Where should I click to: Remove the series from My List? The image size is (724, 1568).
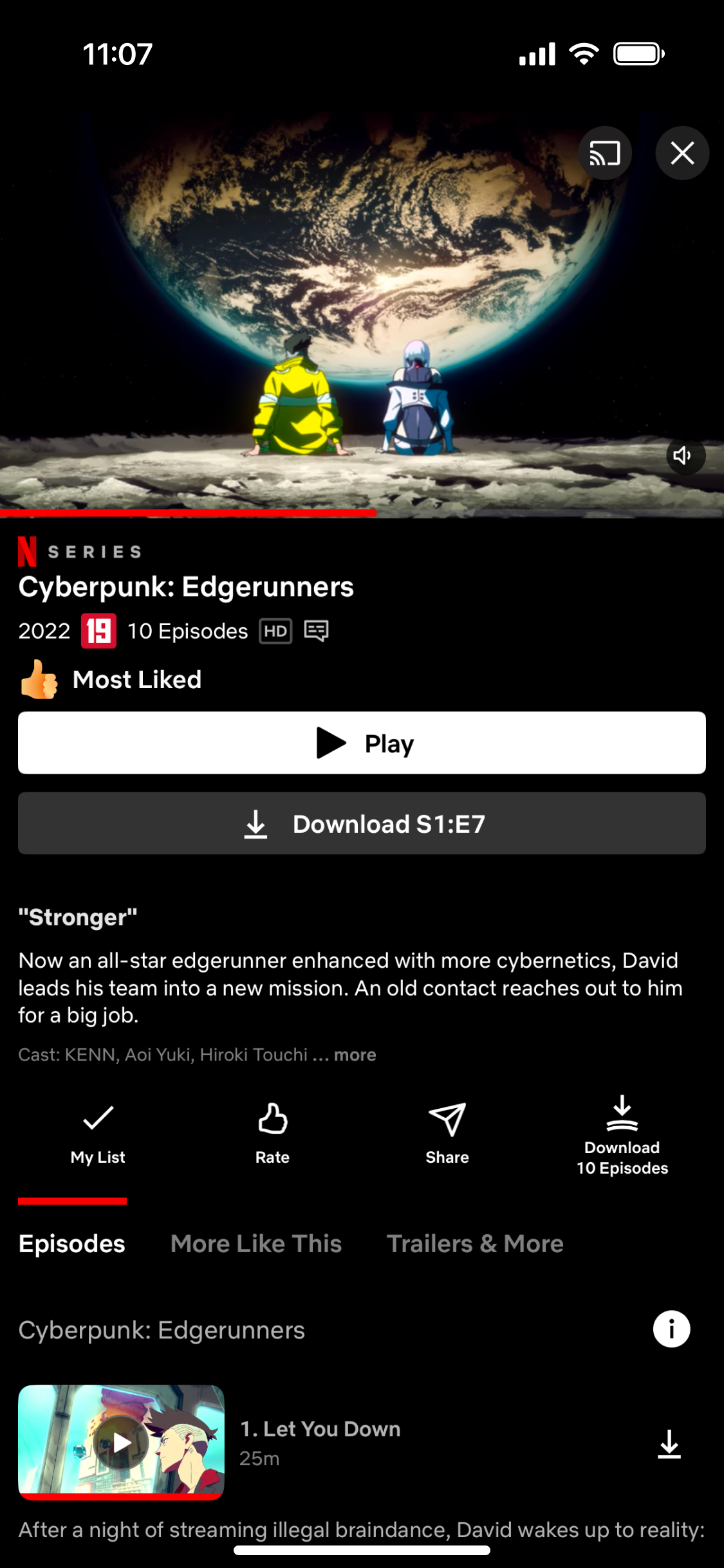click(x=98, y=1132)
